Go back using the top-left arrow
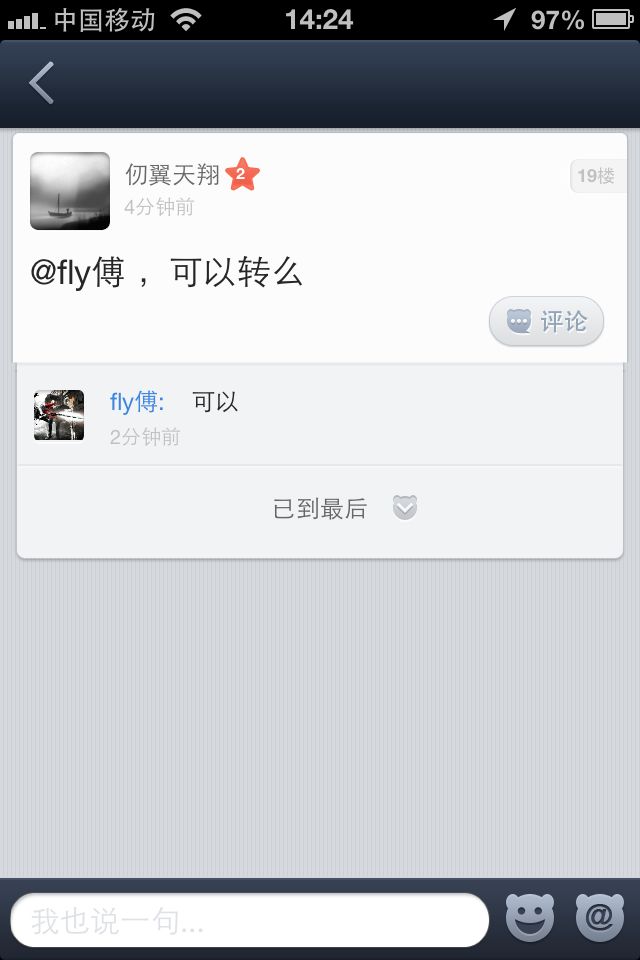This screenshot has width=640, height=960. [x=42, y=83]
